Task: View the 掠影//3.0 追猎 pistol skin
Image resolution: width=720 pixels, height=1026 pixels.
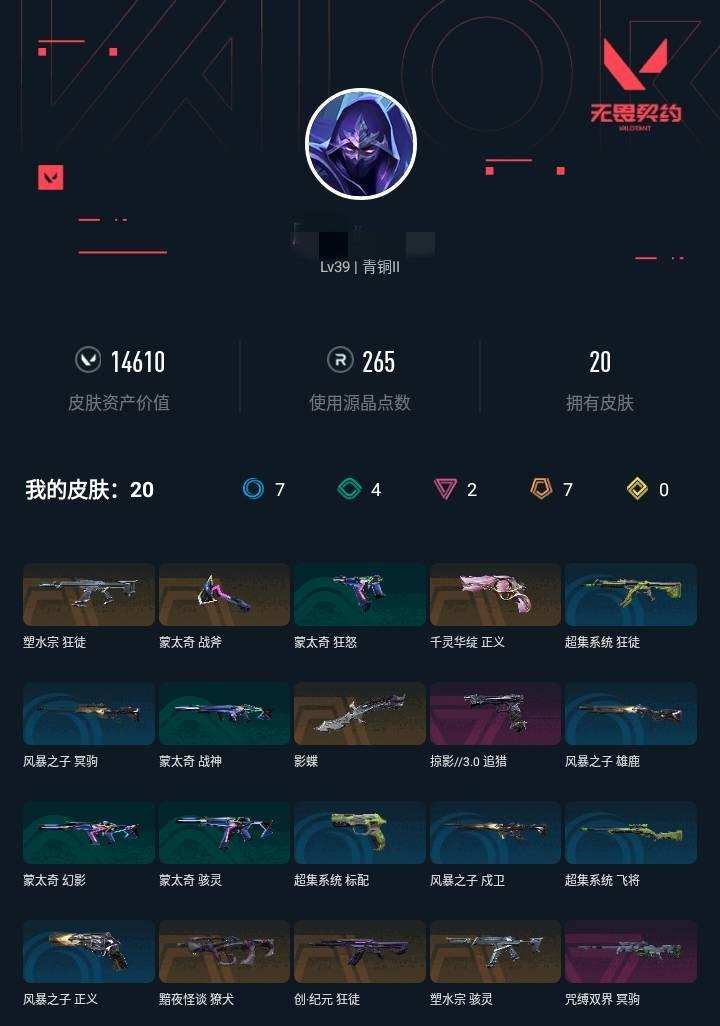Action: (496, 713)
